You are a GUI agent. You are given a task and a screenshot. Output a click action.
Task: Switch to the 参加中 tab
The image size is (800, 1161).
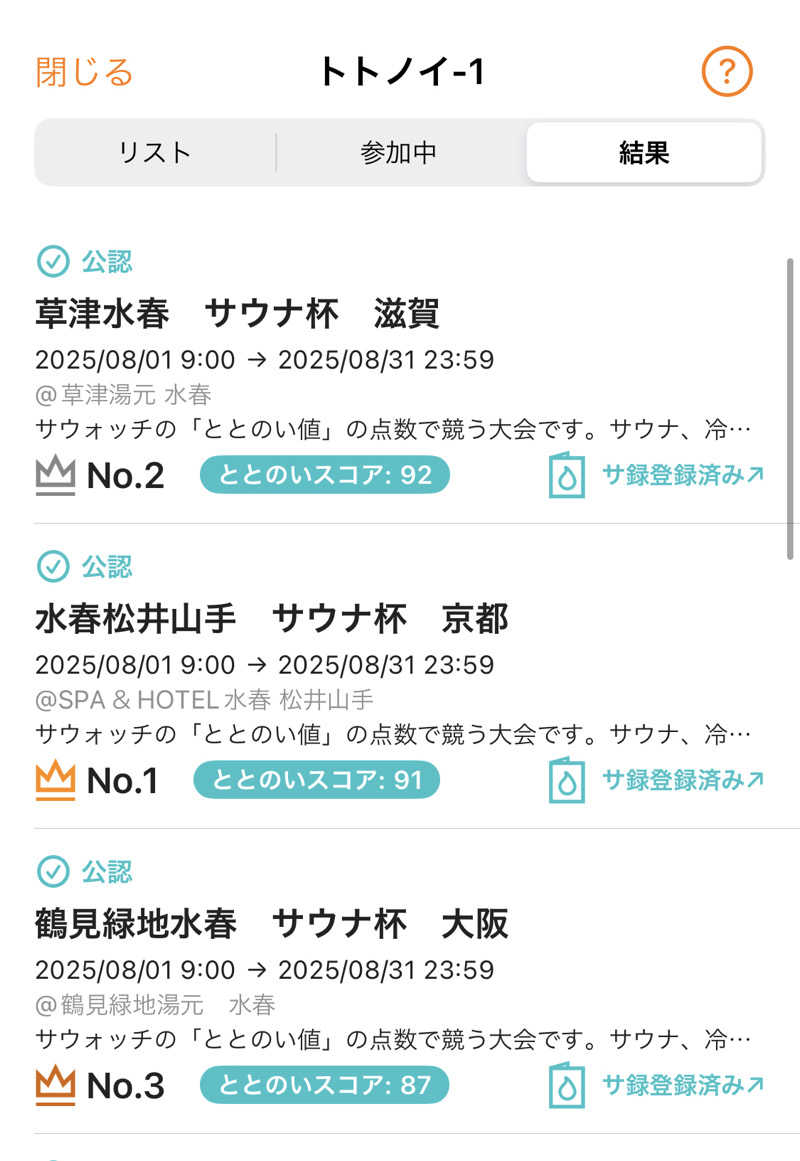[x=399, y=153]
